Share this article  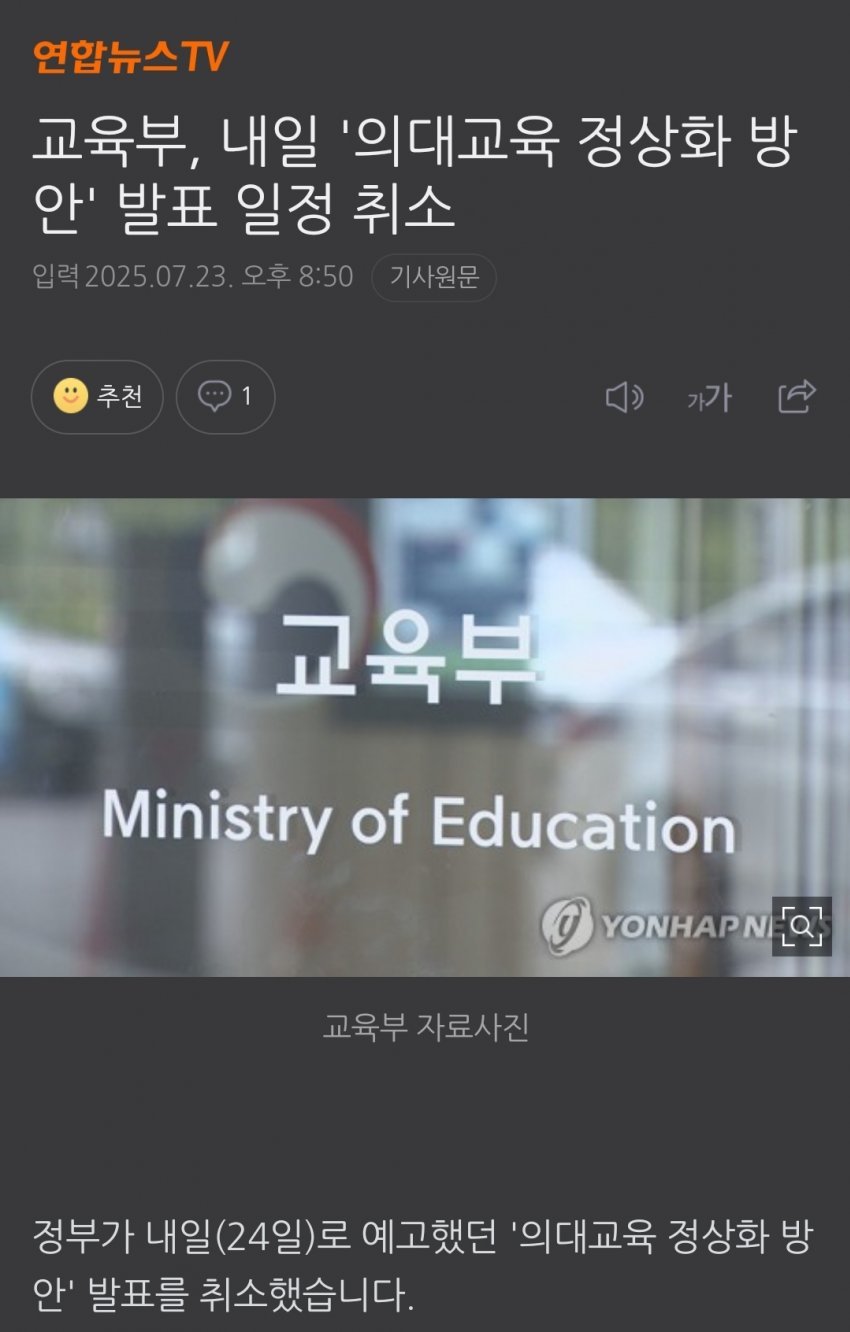point(797,397)
